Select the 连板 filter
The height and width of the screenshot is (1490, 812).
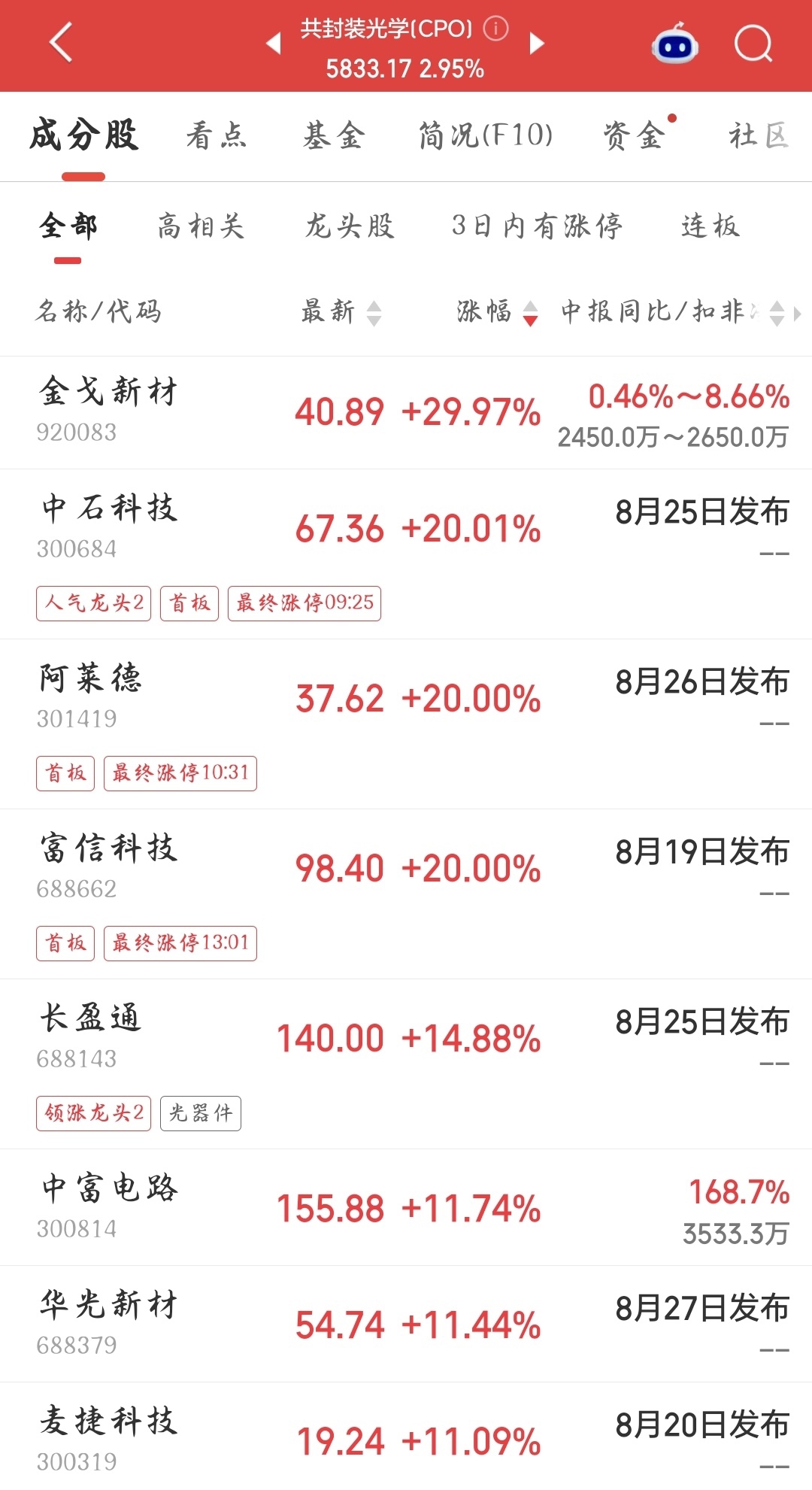pos(710,226)
